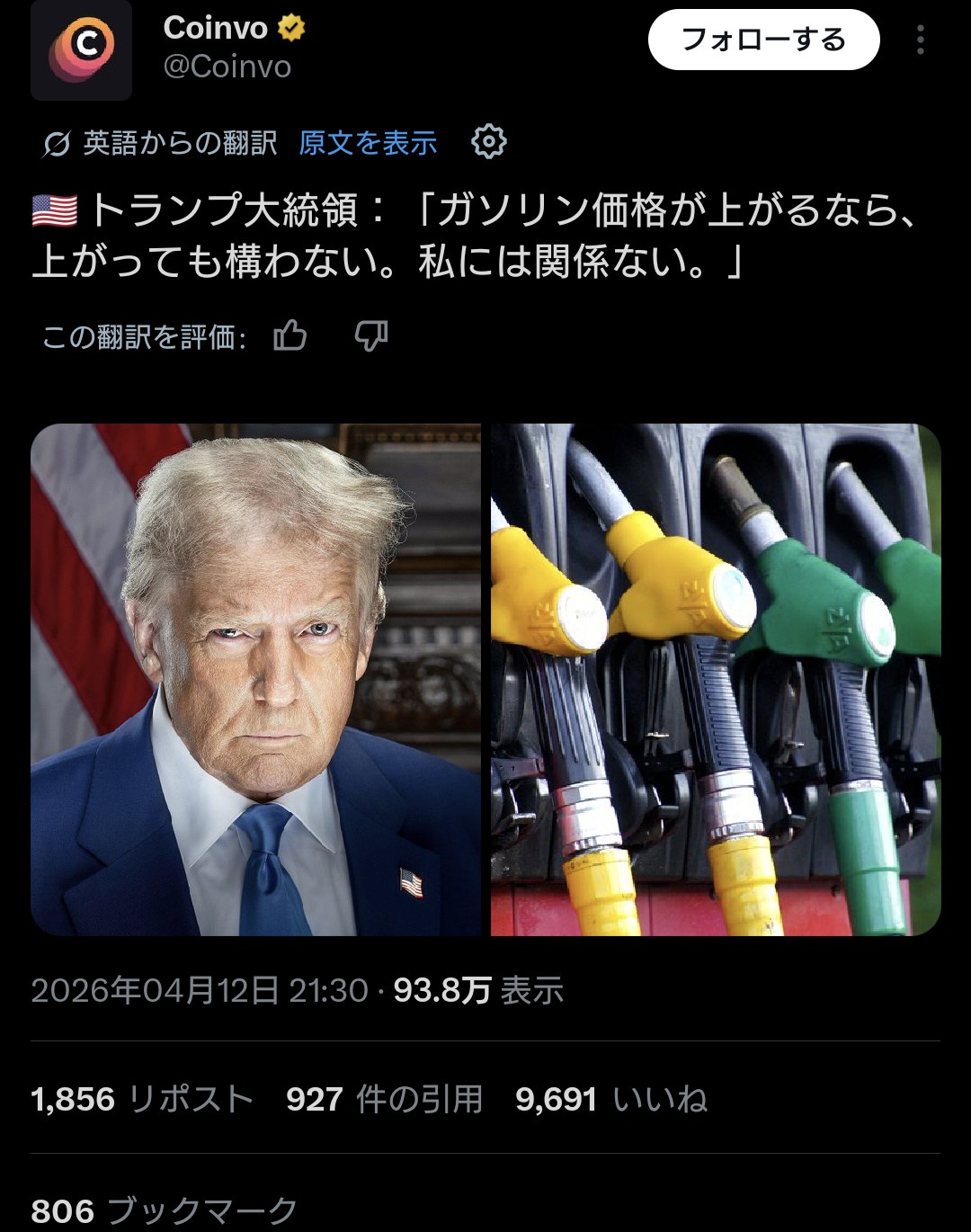Open the fuel pump nozzles image

[715, 679]
